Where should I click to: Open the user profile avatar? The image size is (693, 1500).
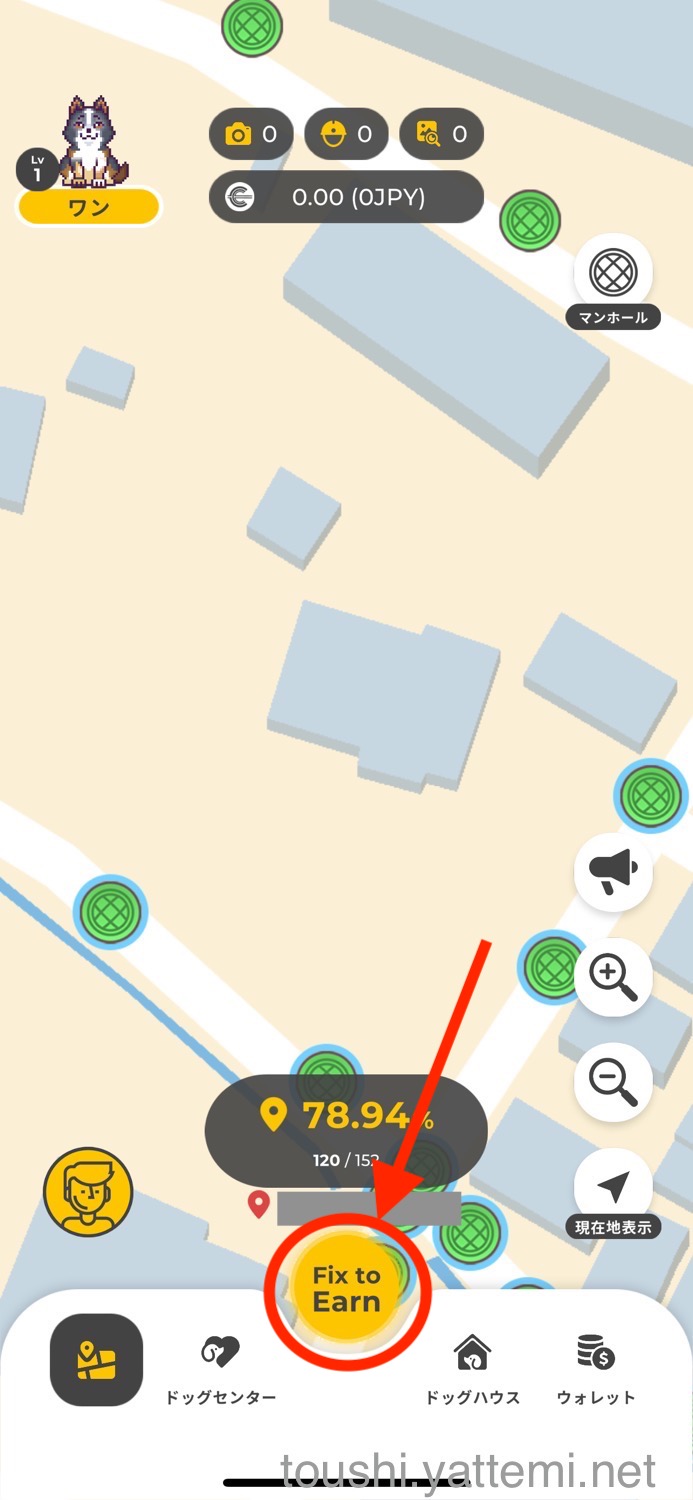coord(88,1192)
